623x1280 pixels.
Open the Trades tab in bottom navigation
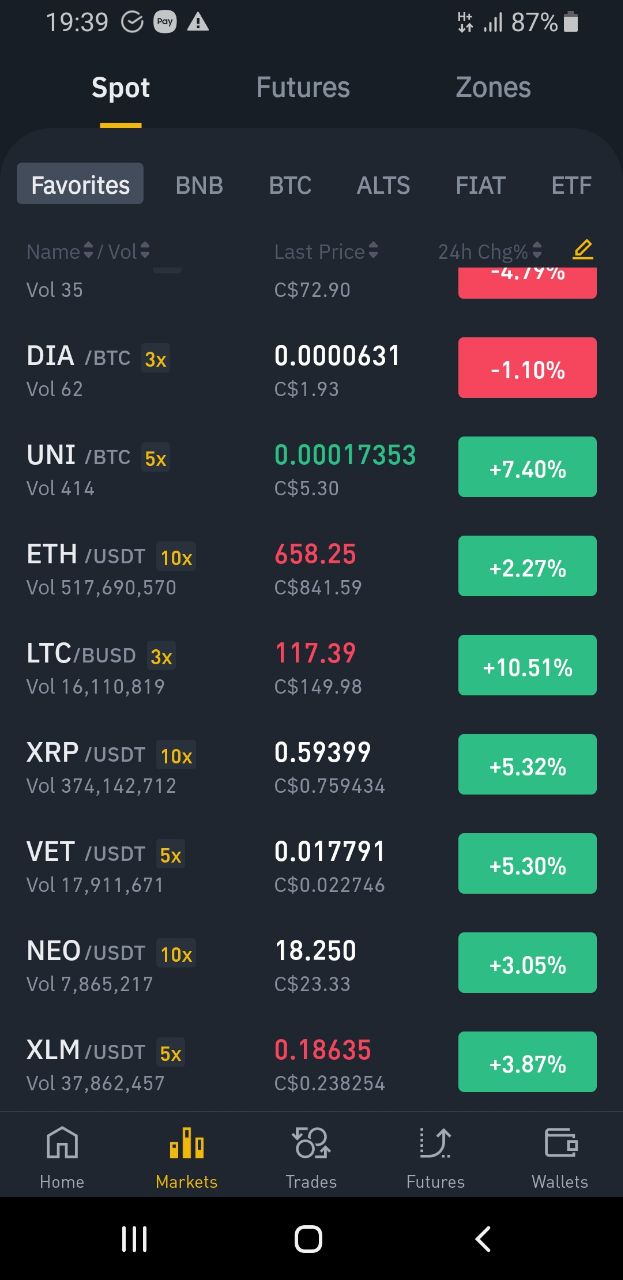[x=311, y=1157]
